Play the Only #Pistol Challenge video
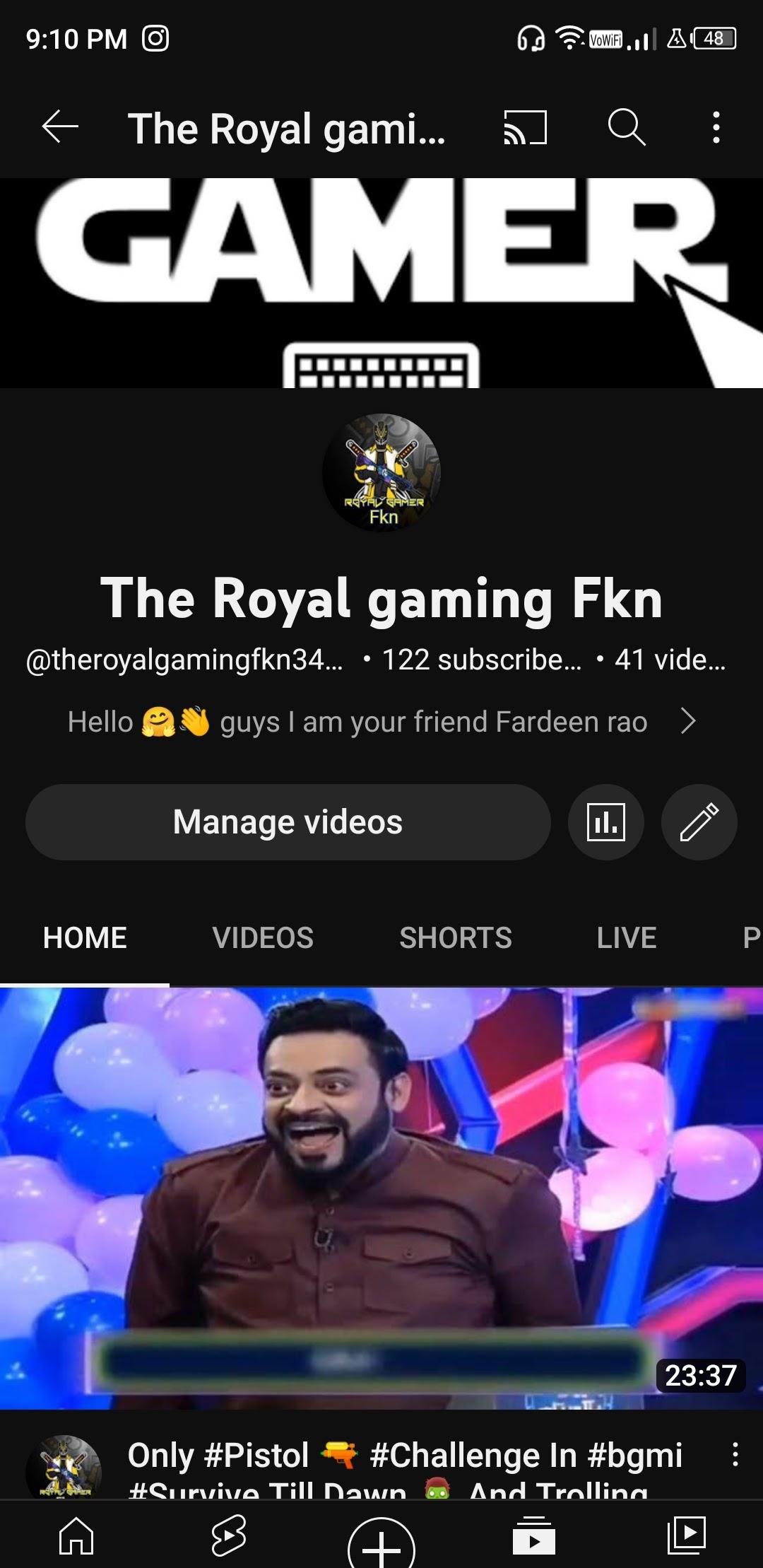This screenshot has height=1568, width=763. (381, 1198)
